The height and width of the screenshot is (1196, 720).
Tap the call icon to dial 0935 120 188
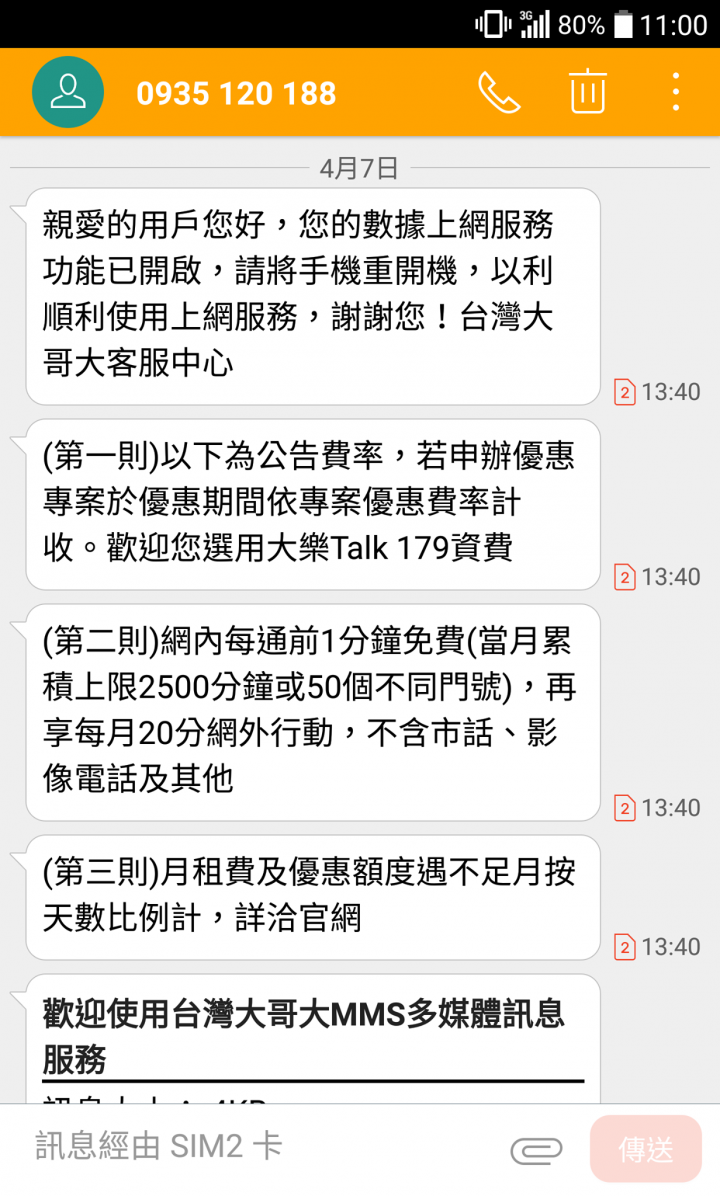[x=499, y=92]
